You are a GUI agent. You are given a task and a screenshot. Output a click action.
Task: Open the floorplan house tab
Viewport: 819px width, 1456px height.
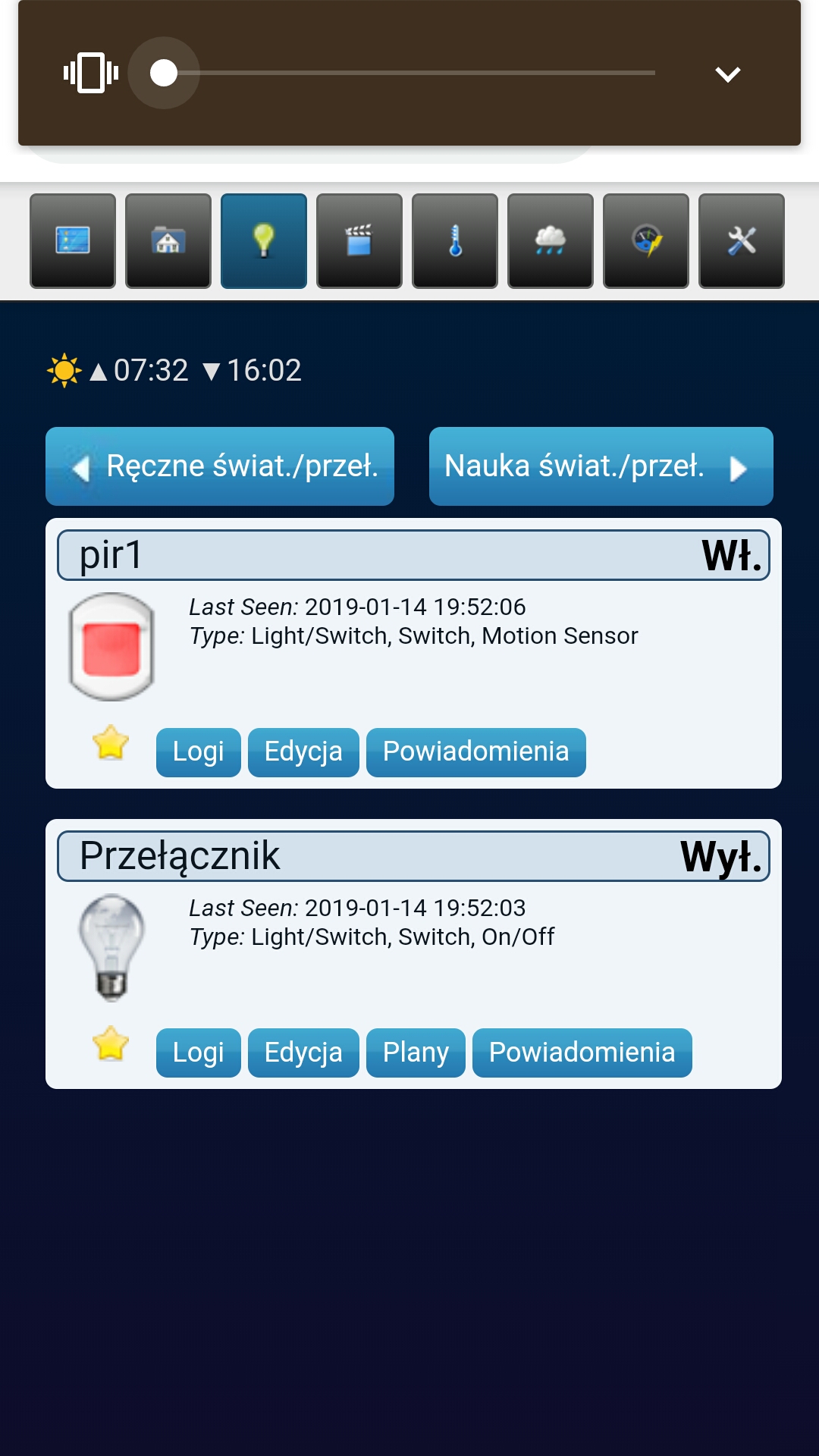168,241
